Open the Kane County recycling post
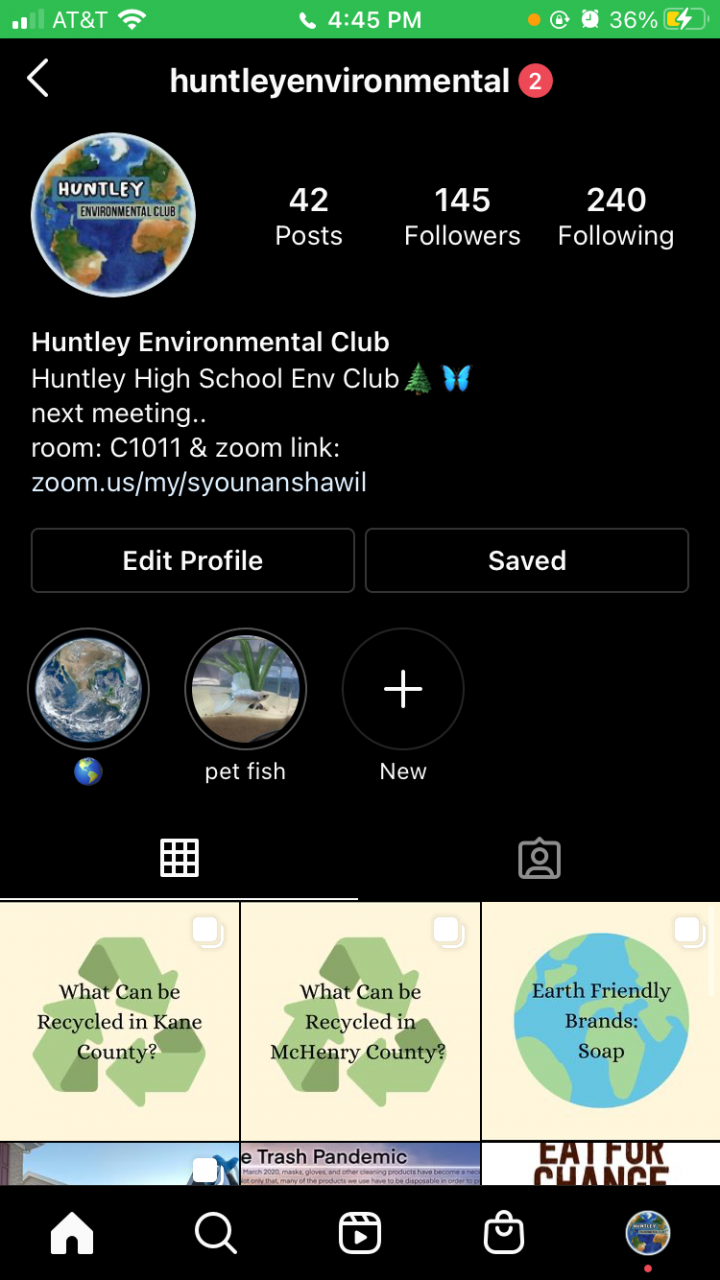 120,1021
